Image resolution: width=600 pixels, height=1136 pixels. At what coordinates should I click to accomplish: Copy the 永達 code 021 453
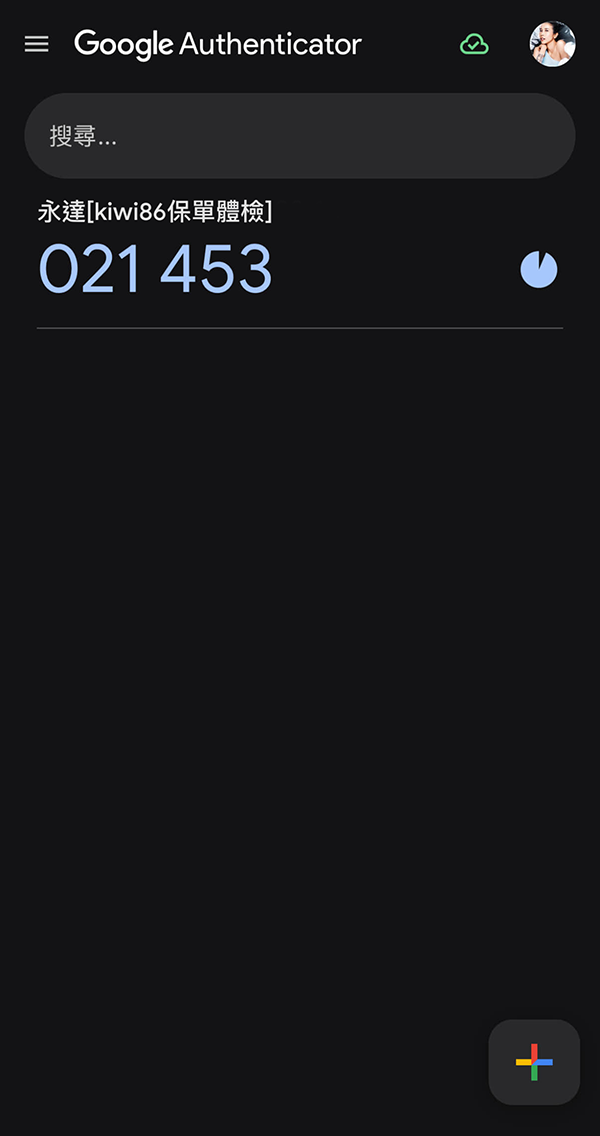click(x=156, y=269)
